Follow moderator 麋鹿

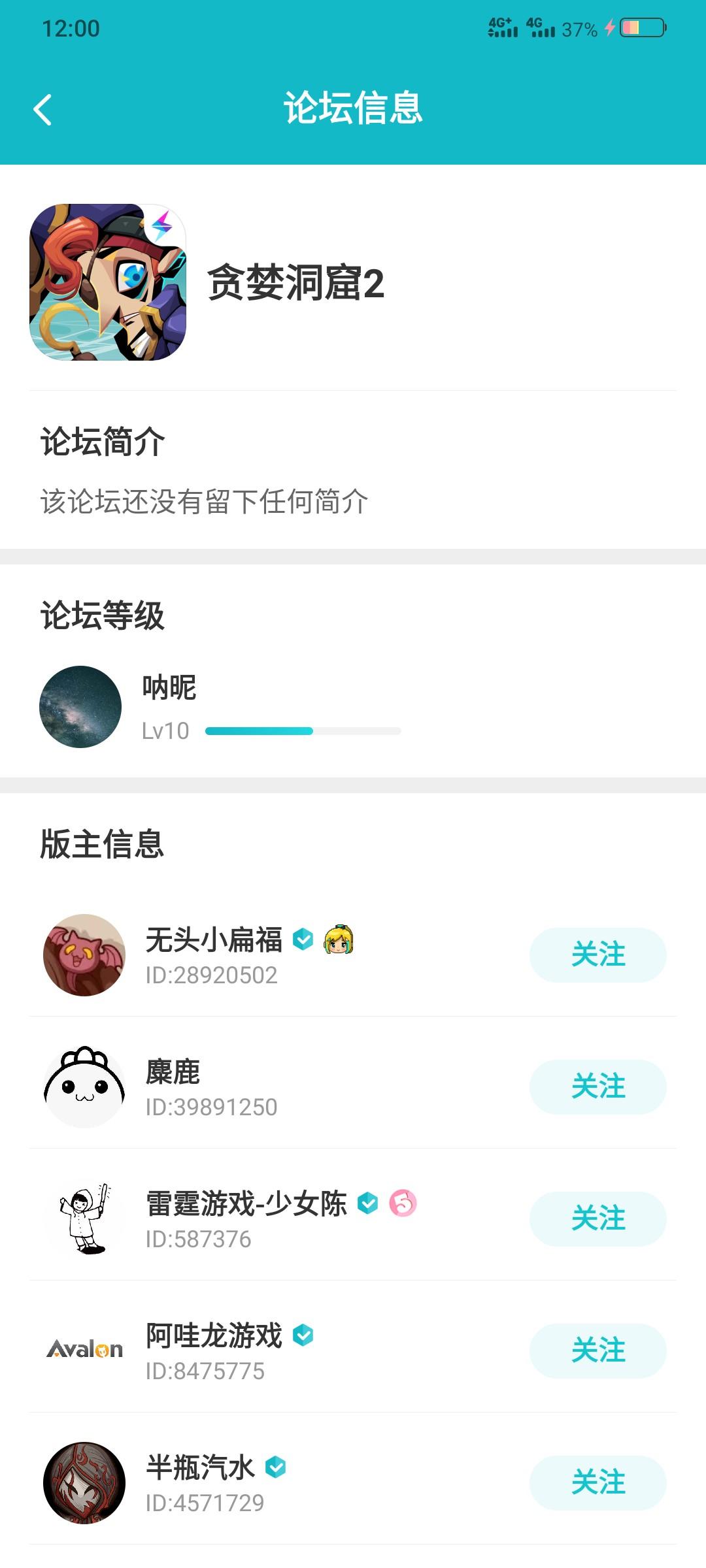pos(597,1086)
